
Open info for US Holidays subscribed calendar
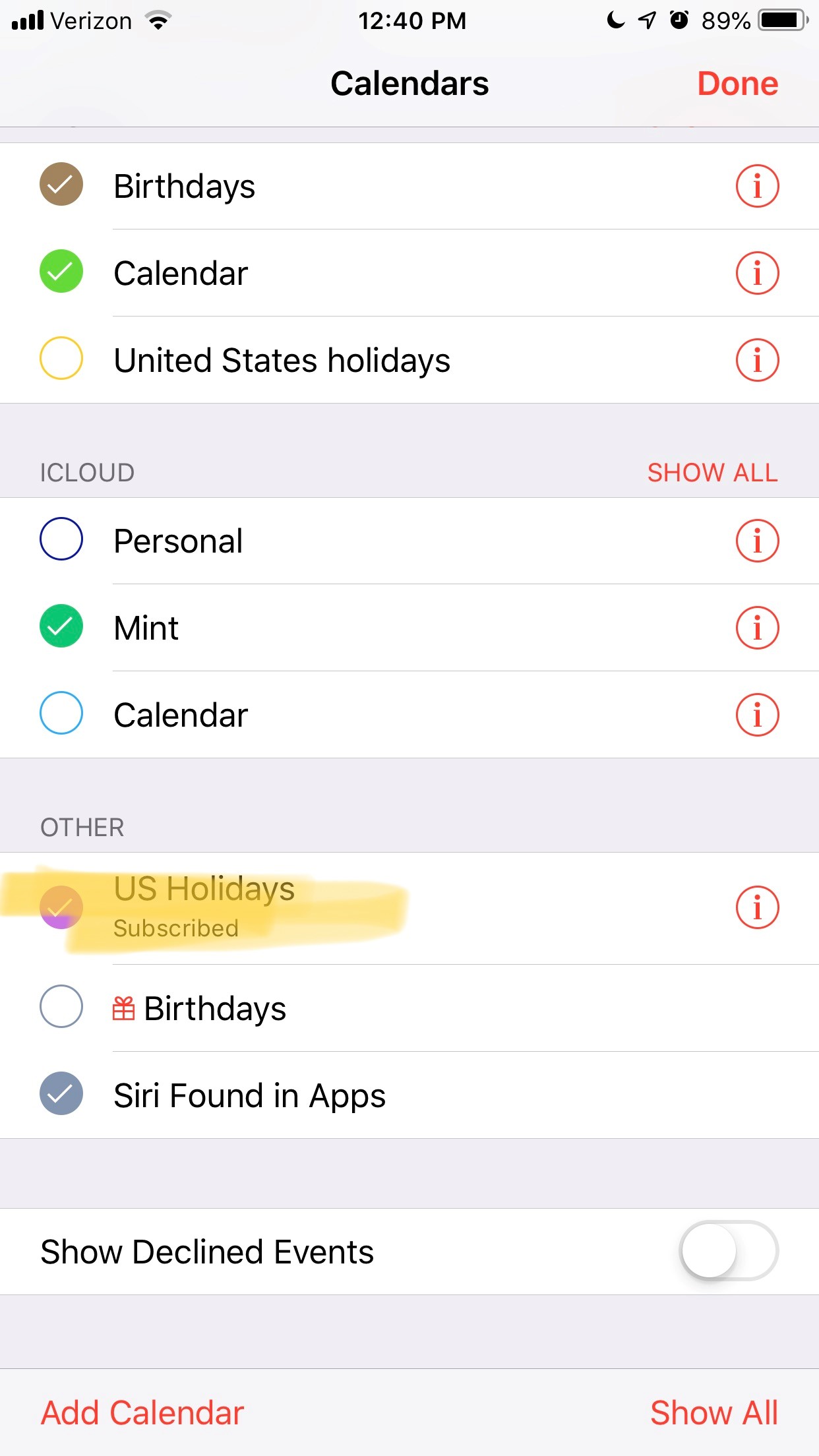757,907
